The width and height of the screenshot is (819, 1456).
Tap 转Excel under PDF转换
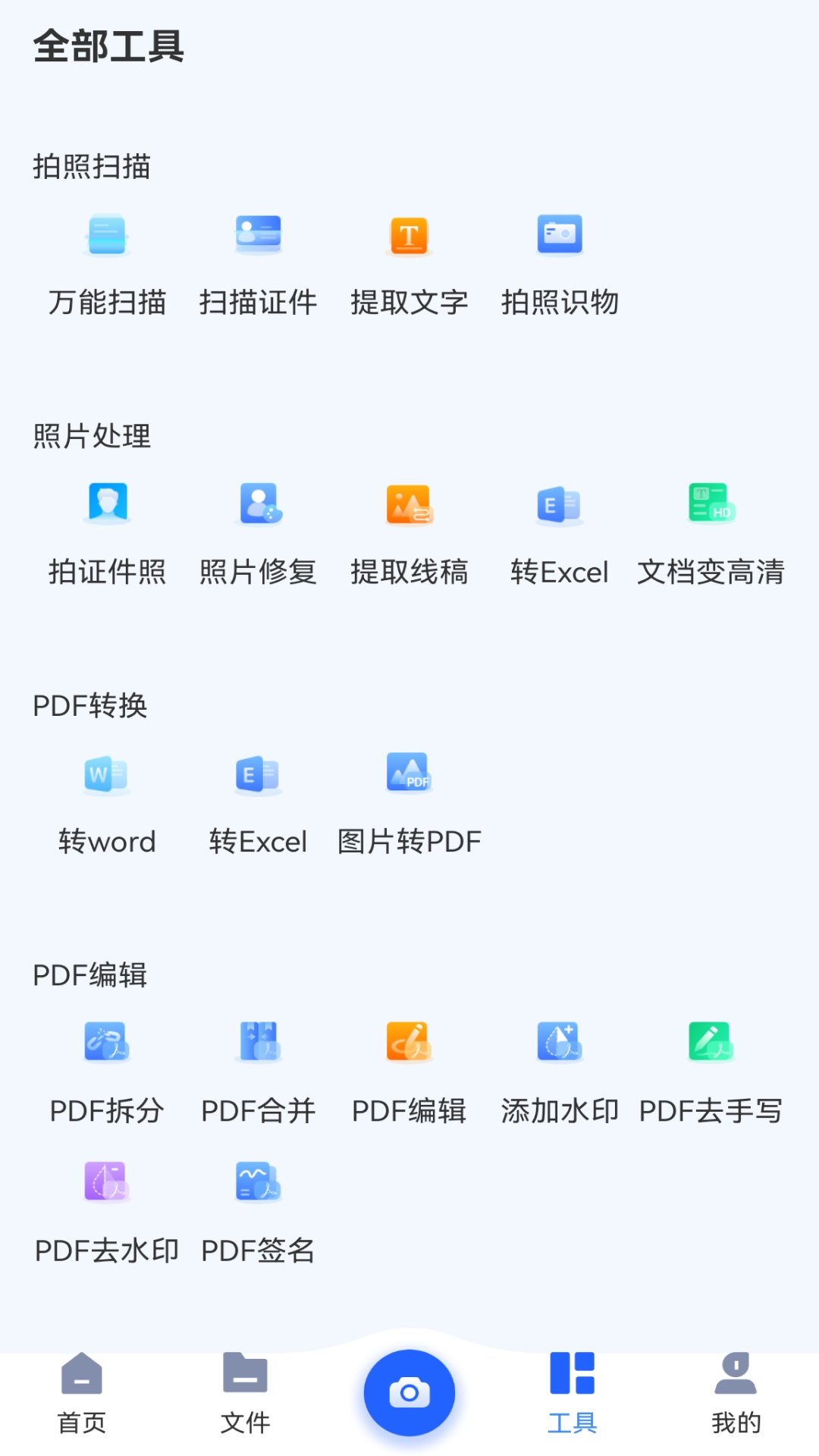point(258,805)
